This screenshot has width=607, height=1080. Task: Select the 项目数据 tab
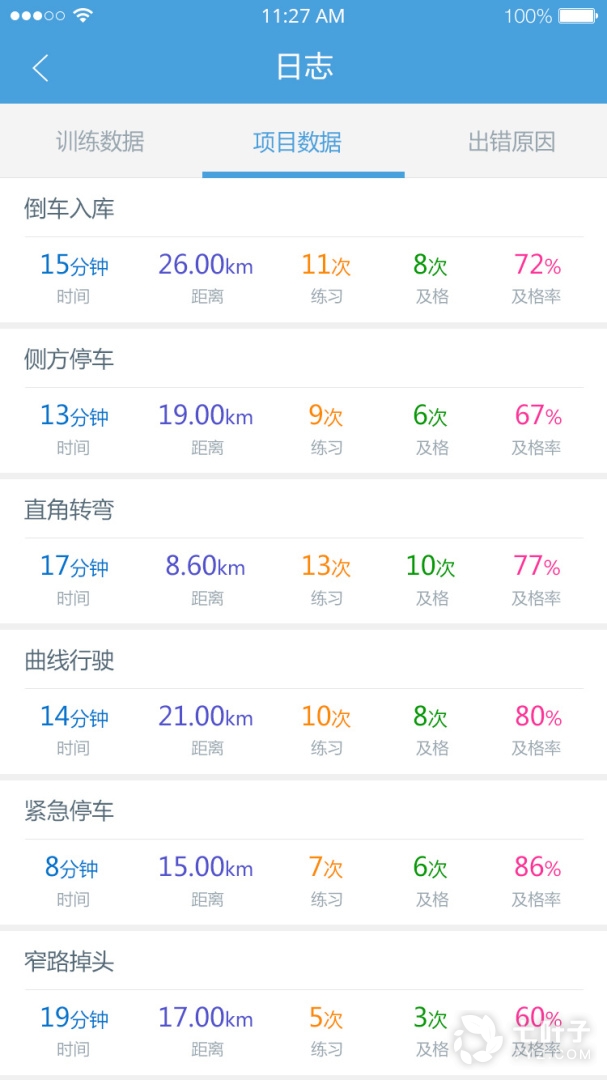[x=298, y=141]
